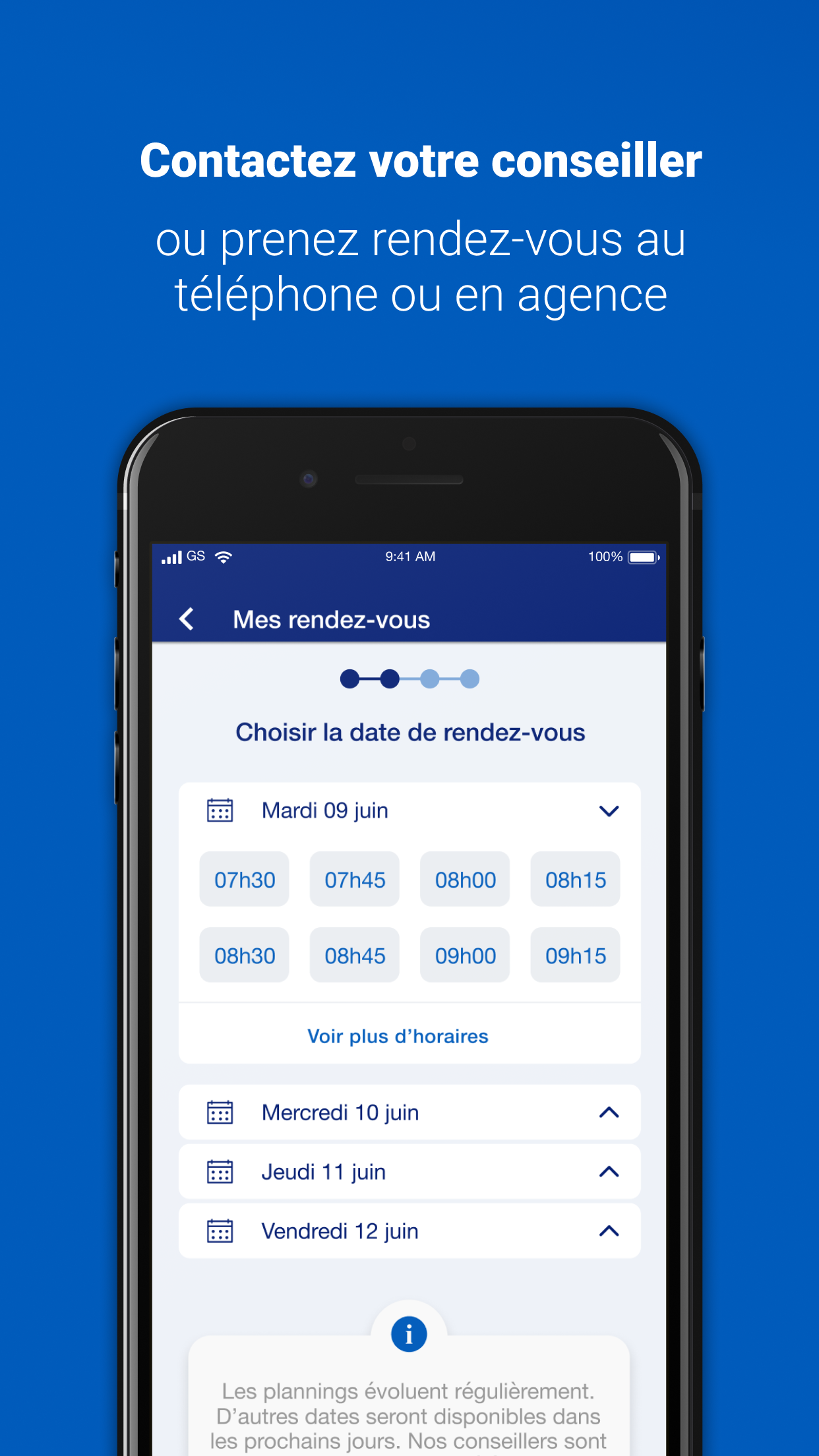Select the 07h30 time slot
Screen dimensions: 819x1456
tap(244, 879)
